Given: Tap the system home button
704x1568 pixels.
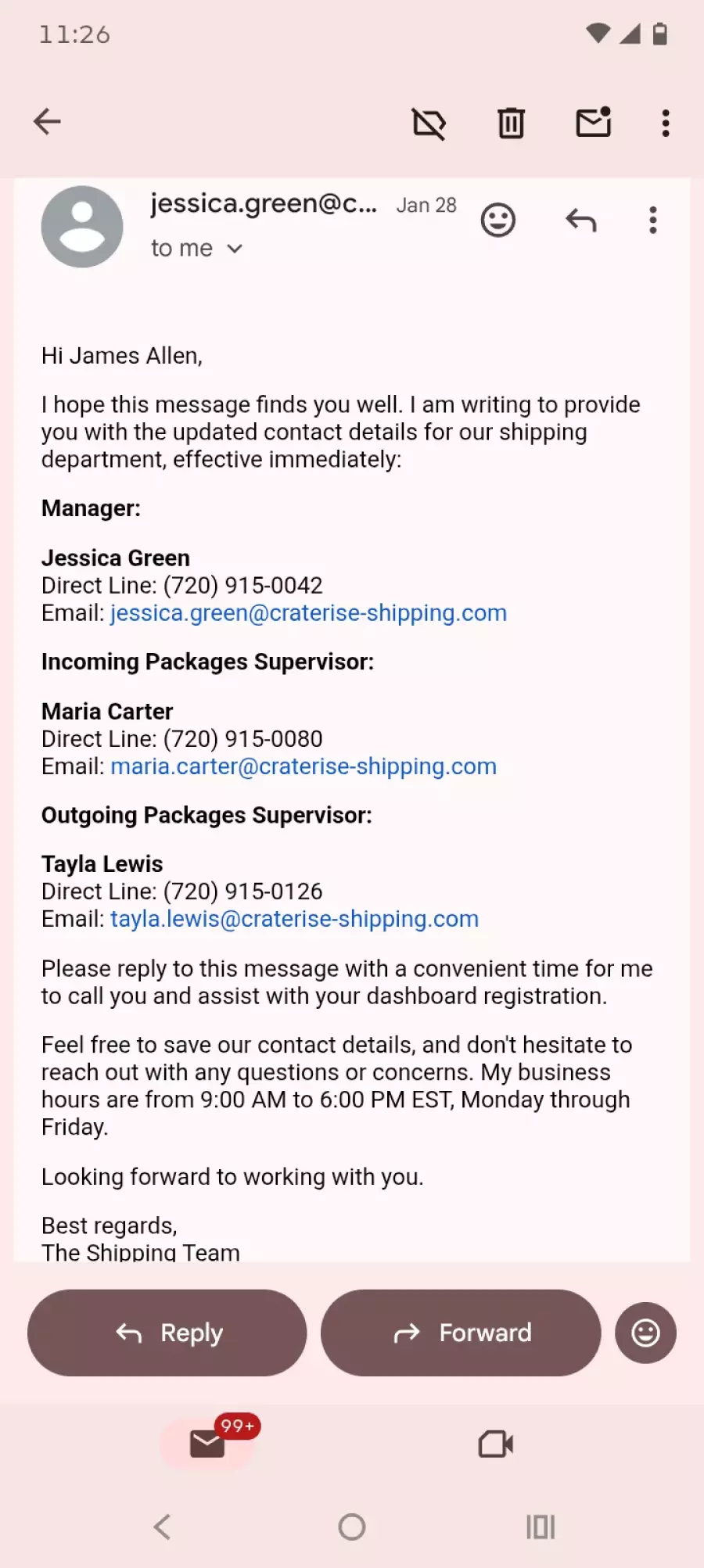Looking at the screenshot, I should [352, 1527].
